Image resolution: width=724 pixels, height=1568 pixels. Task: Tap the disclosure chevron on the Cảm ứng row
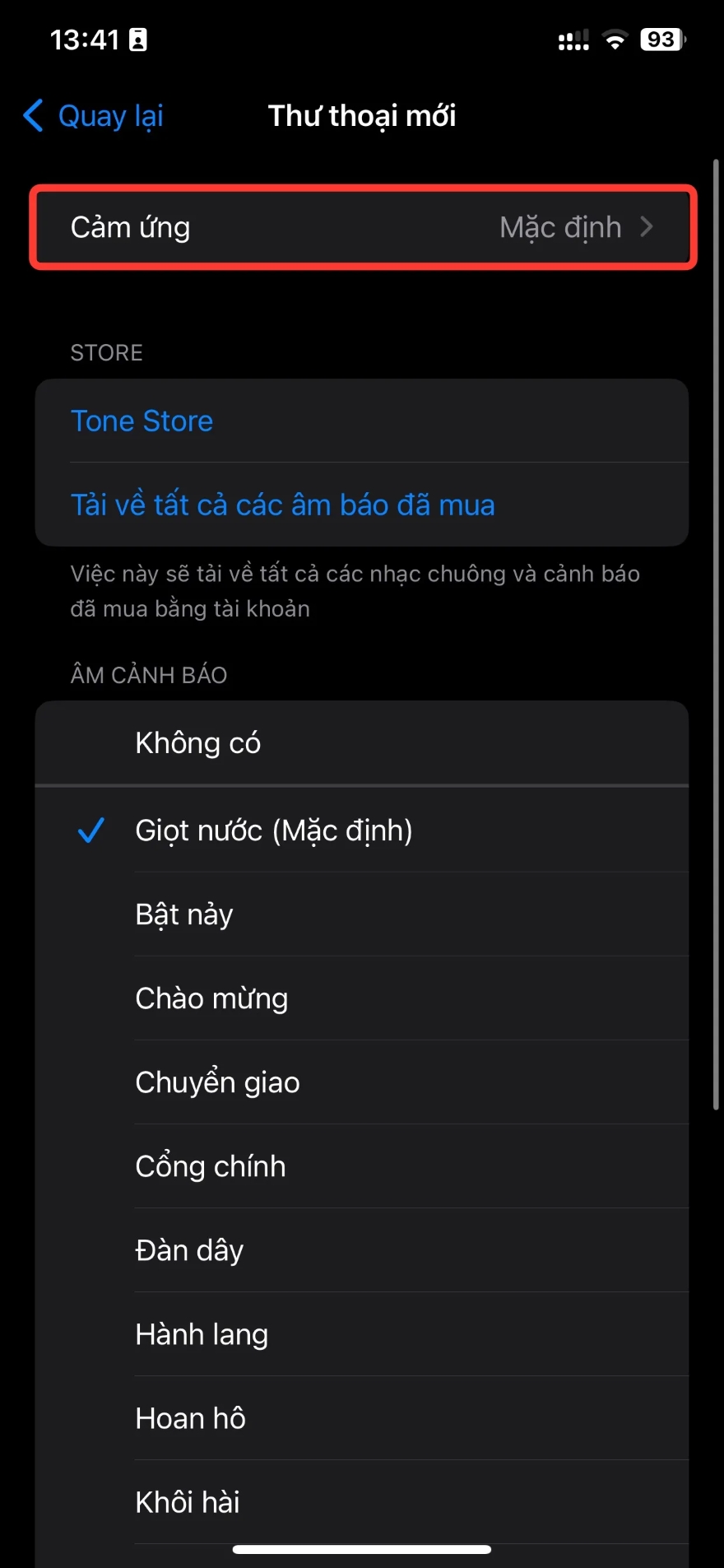point(647,227)
